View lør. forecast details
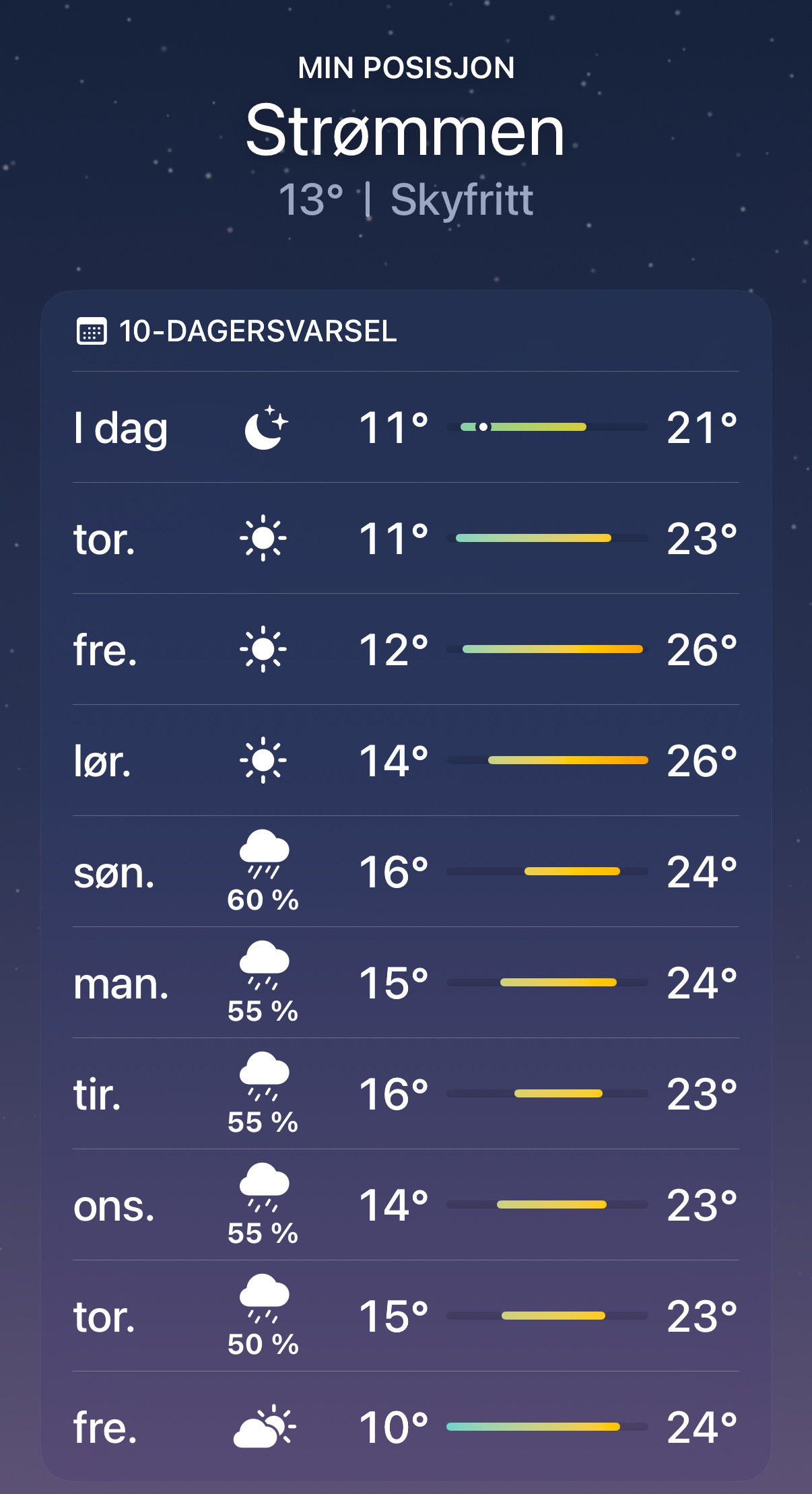The height and width of the screenshot is (1494, 812). 405,761
